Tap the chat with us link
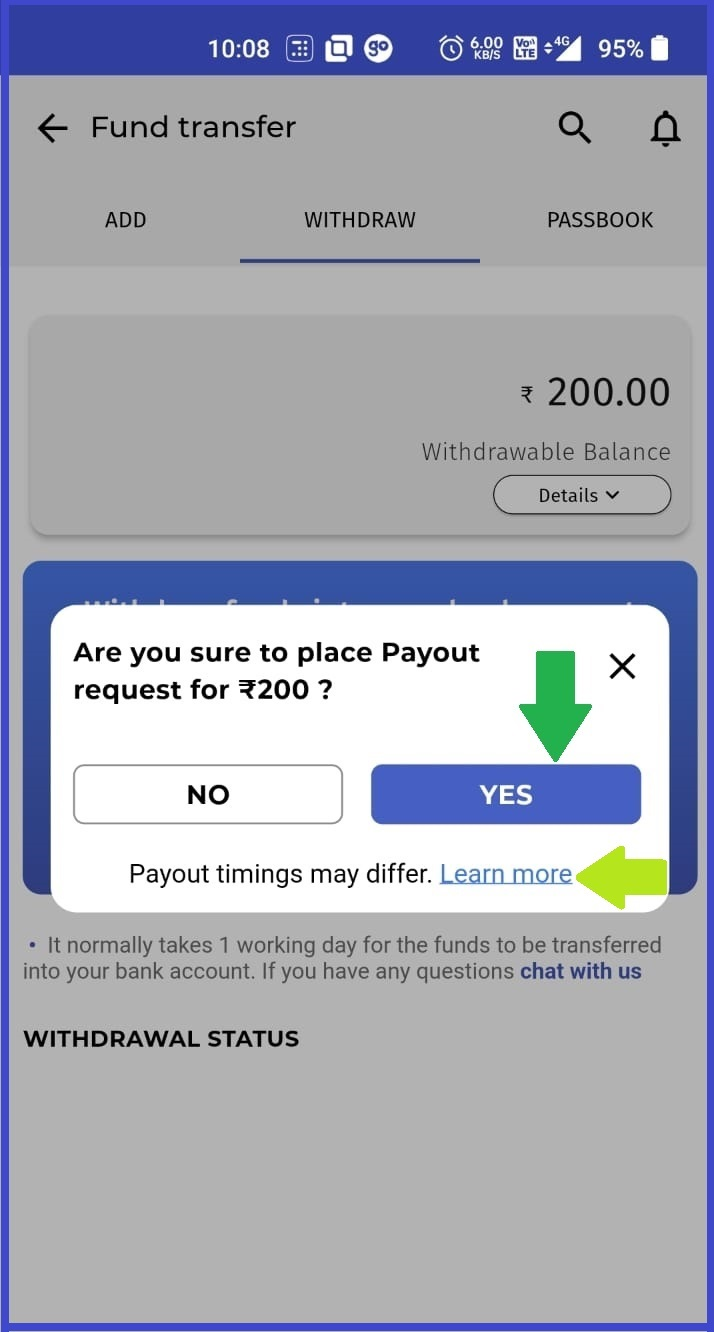This screenshot has height=1332, width=714. click(x=581, y=971)
